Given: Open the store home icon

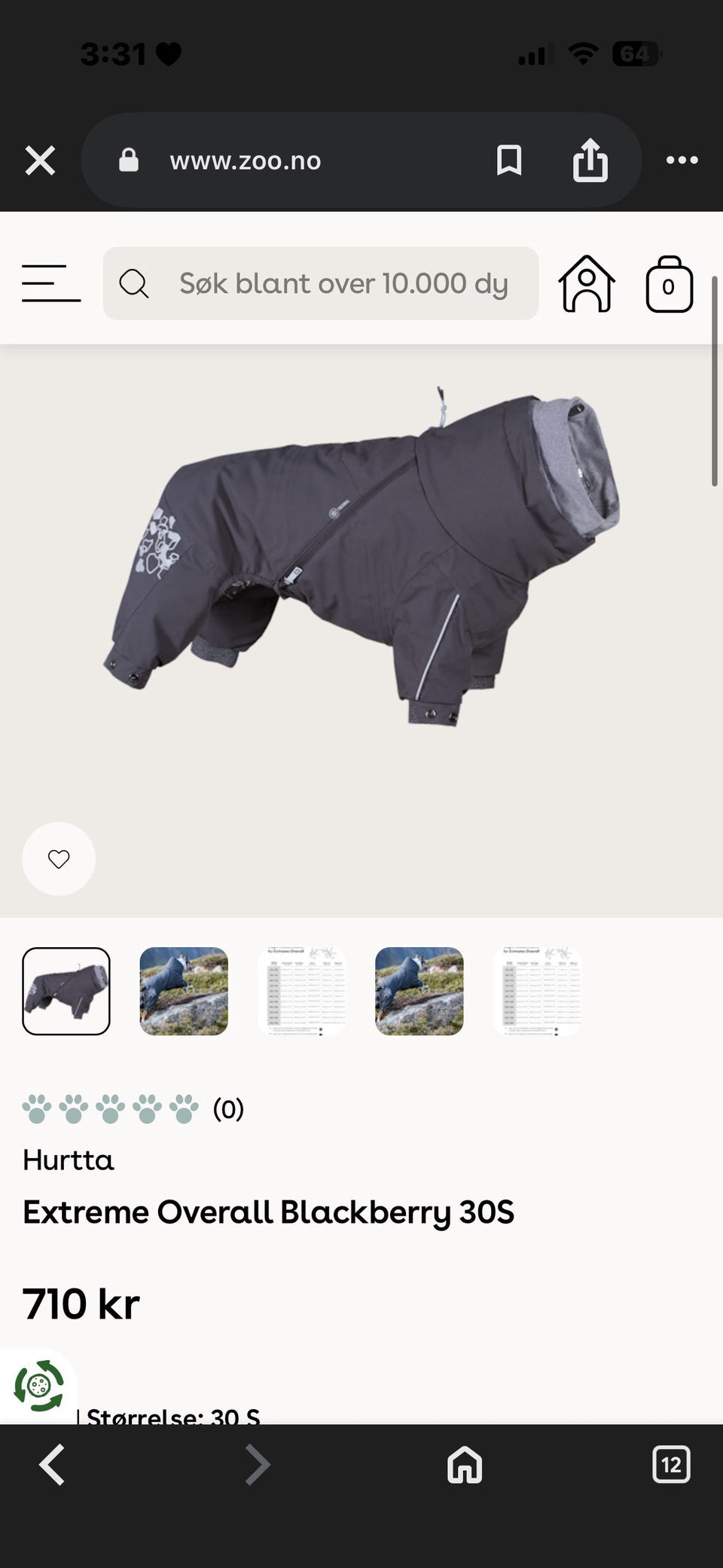Looking at the screenshot, I should [x=586, y=283].
